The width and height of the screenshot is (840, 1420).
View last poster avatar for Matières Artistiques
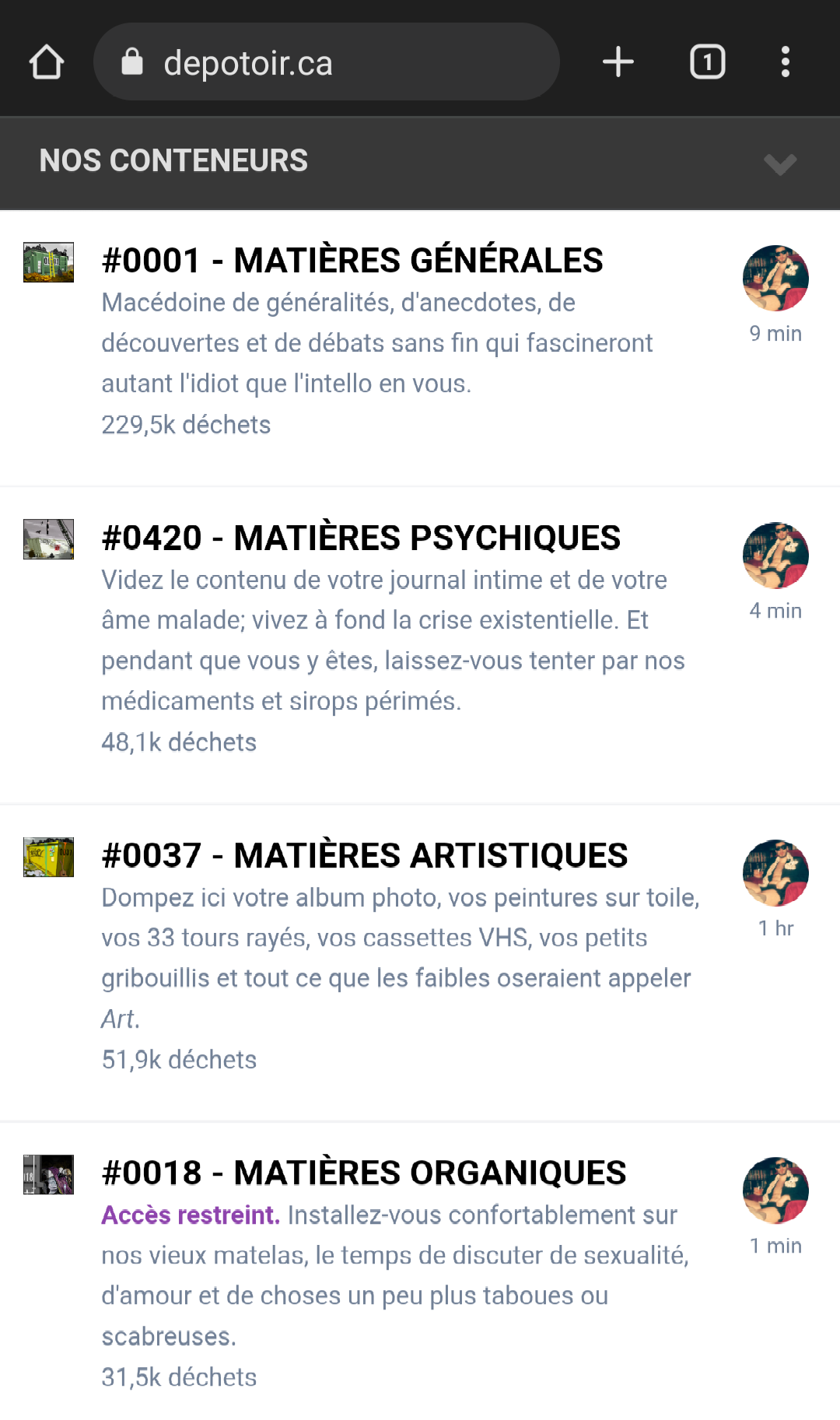tap(775, 872)
